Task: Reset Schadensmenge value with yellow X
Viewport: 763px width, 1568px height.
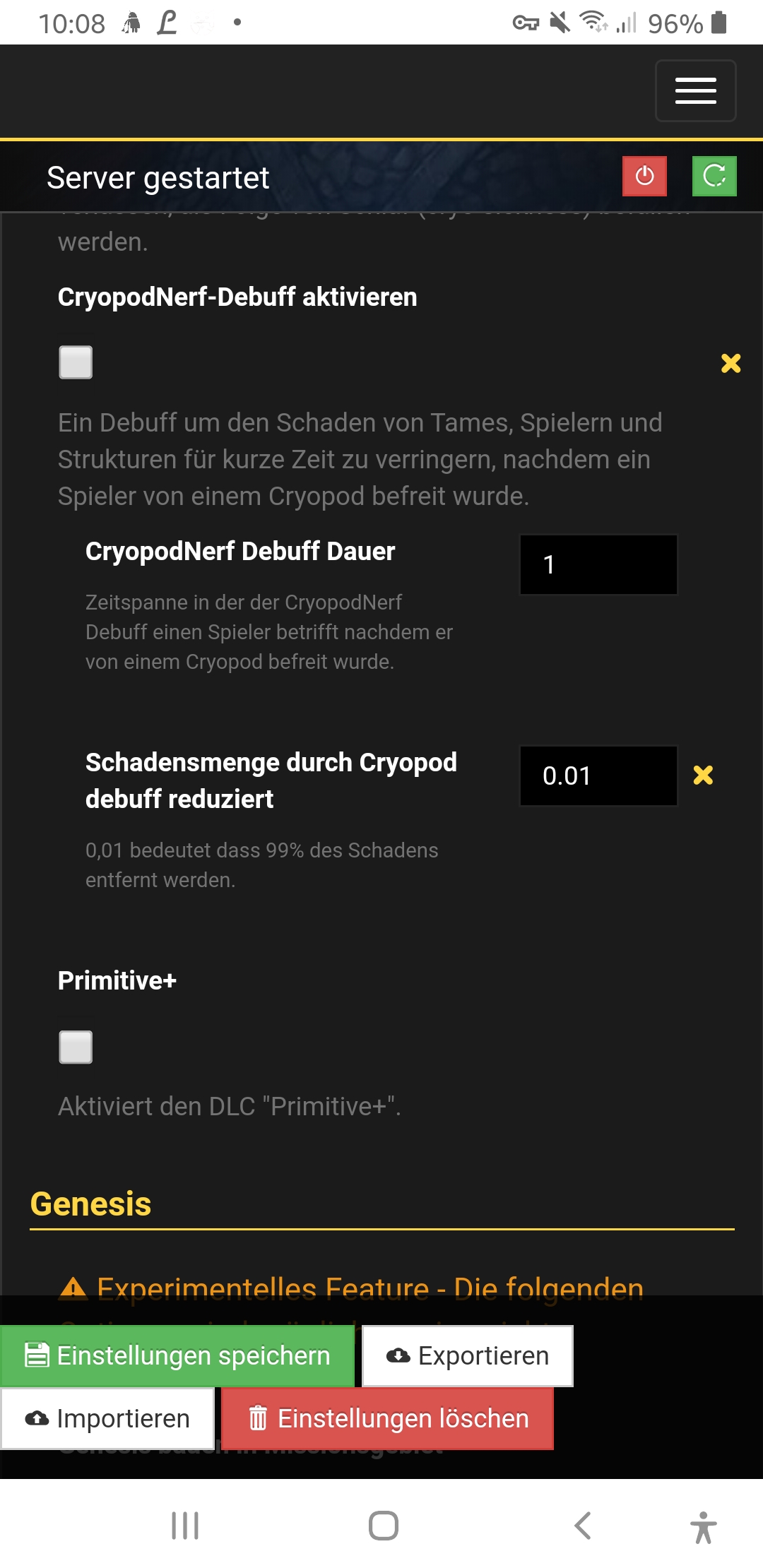Action: pos(703,775)
